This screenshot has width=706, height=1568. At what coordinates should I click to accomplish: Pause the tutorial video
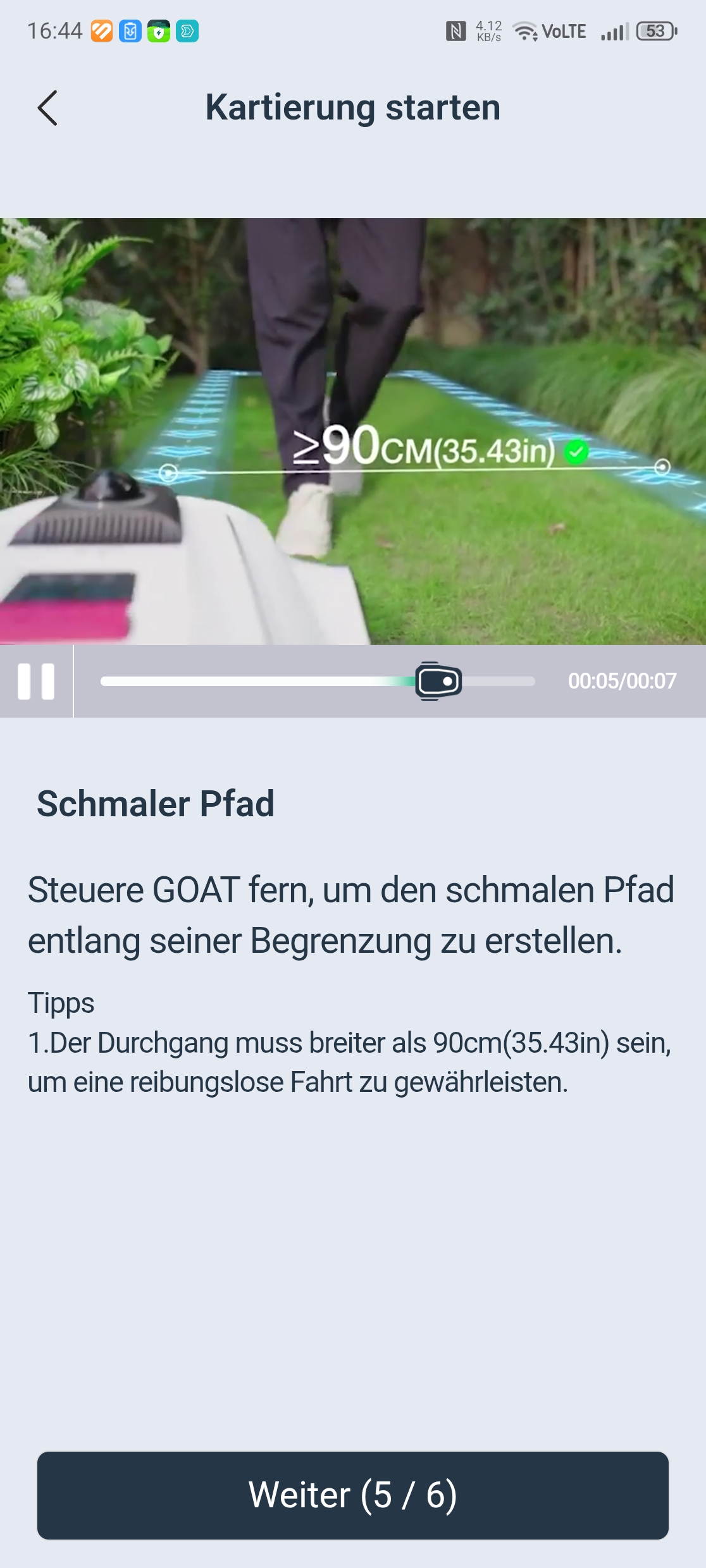point(36,682)
